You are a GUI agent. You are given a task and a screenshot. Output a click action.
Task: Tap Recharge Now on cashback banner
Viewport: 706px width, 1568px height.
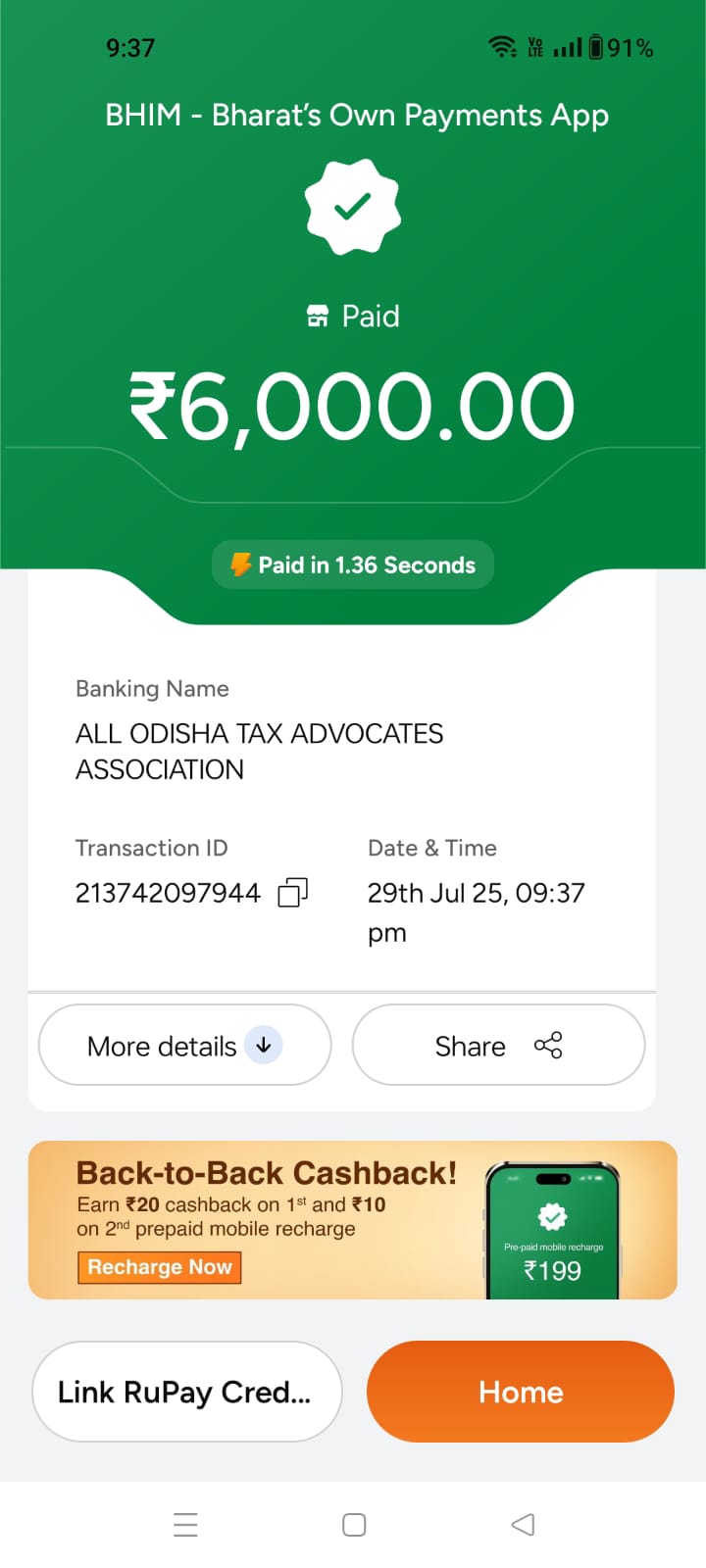coord(160,1267)
